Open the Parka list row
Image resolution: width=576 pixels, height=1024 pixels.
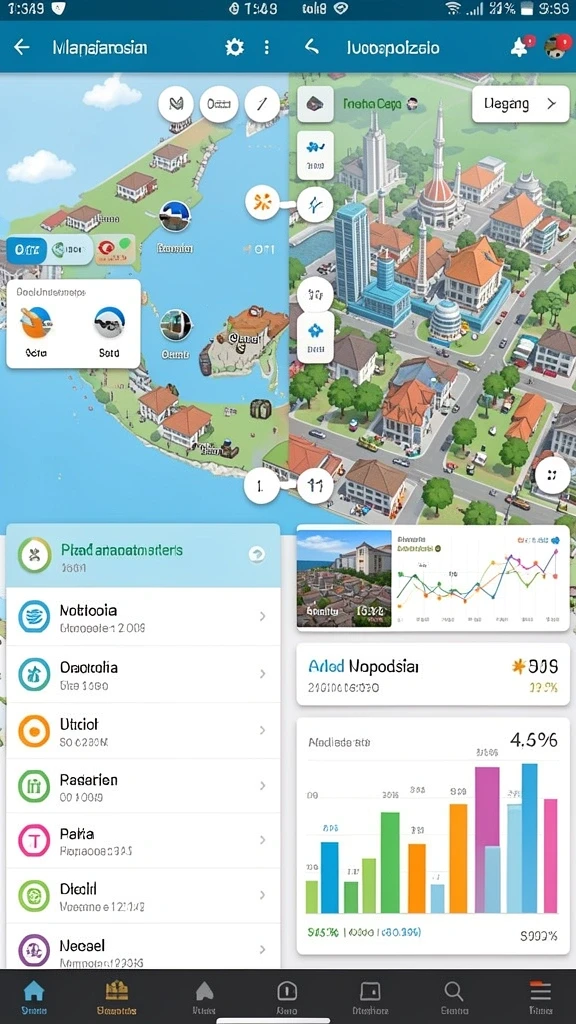click(x=144, y=840)
